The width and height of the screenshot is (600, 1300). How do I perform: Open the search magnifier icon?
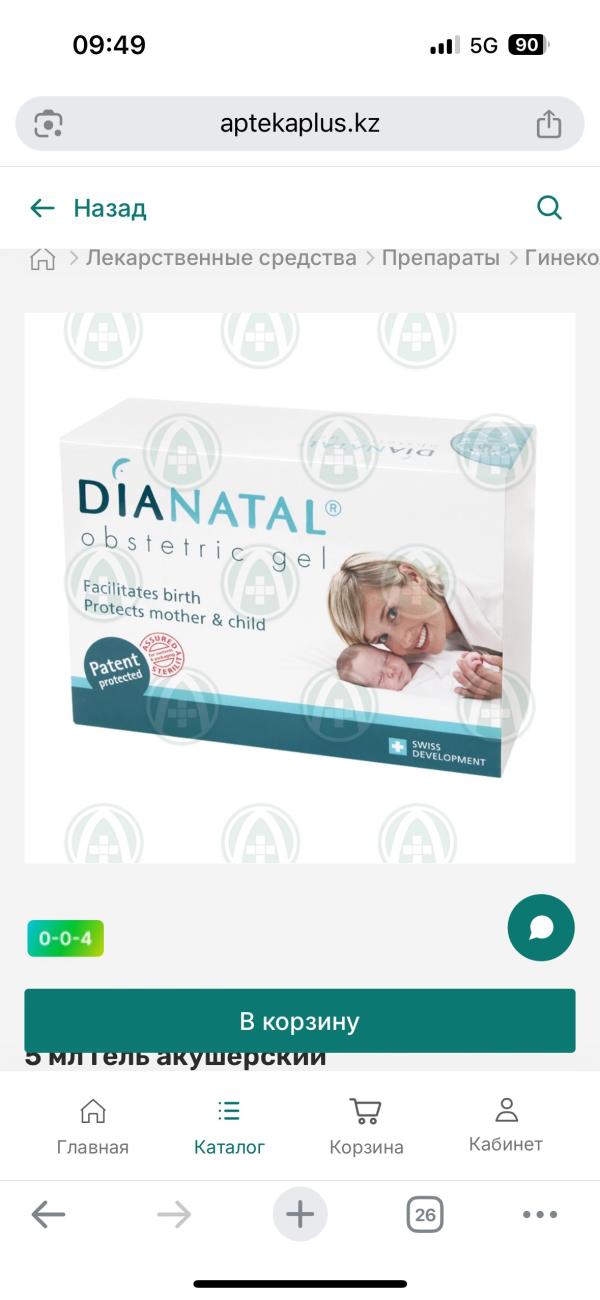(x=549, y=208)
